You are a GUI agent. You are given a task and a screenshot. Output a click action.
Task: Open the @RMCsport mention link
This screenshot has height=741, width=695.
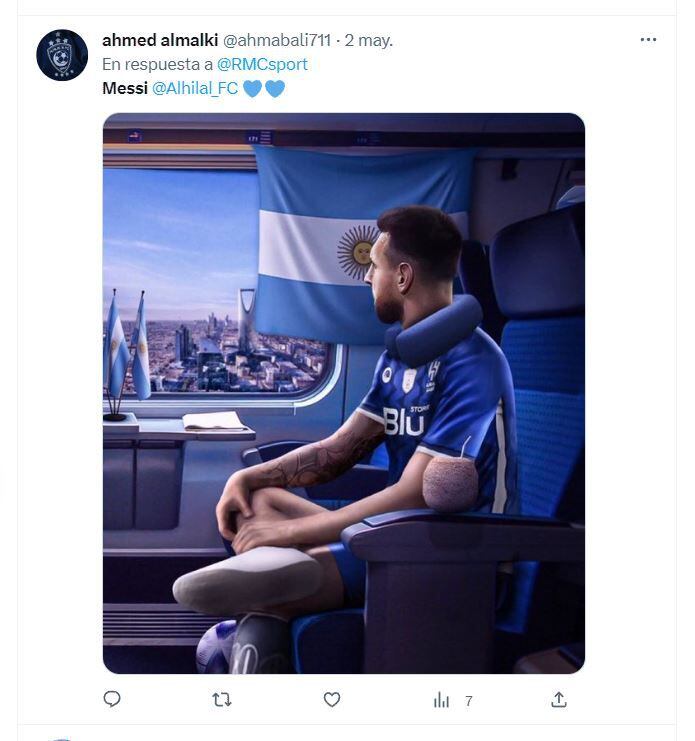pos(262,64)
